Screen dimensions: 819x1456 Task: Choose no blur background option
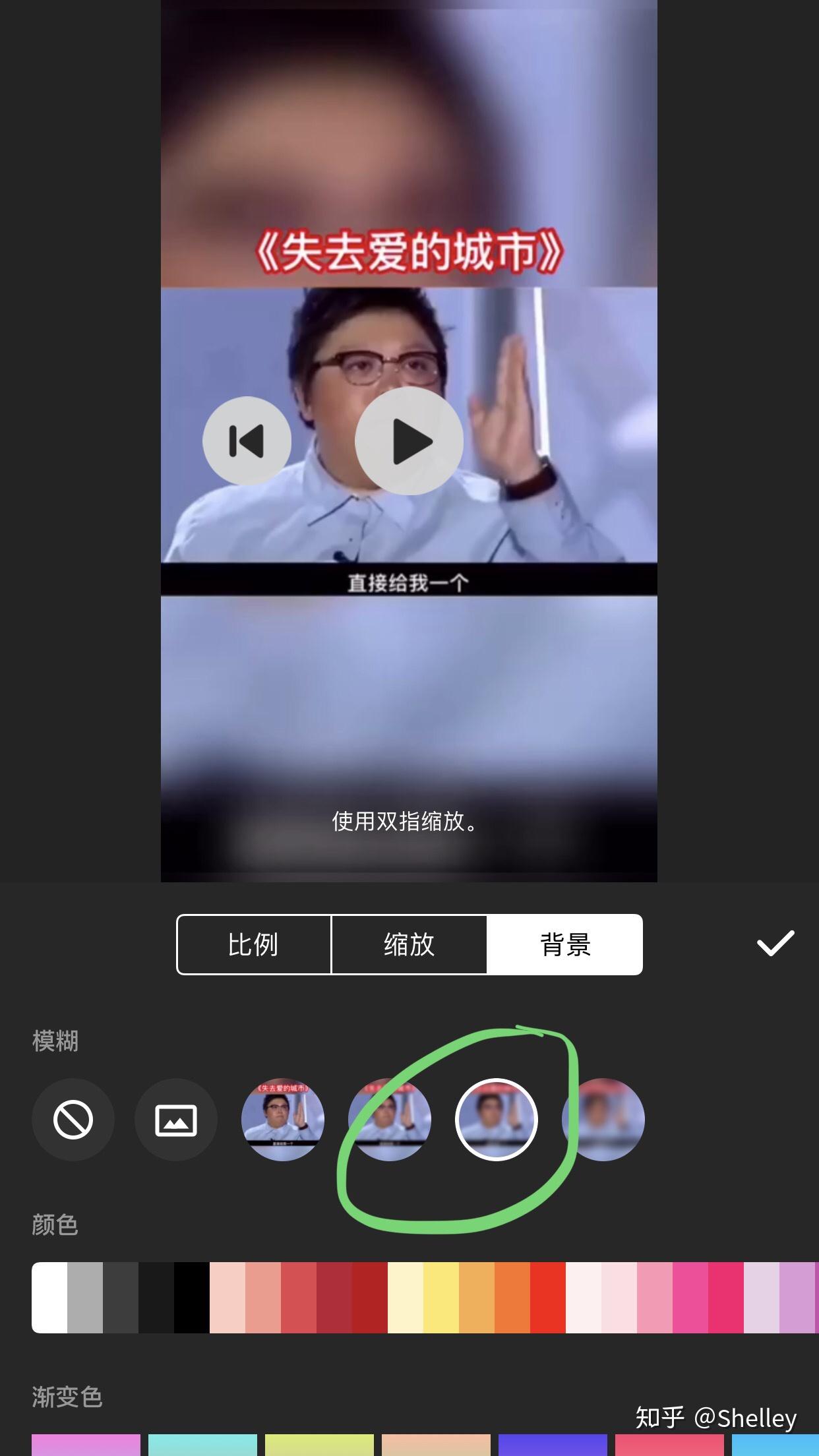point(73,1120)
